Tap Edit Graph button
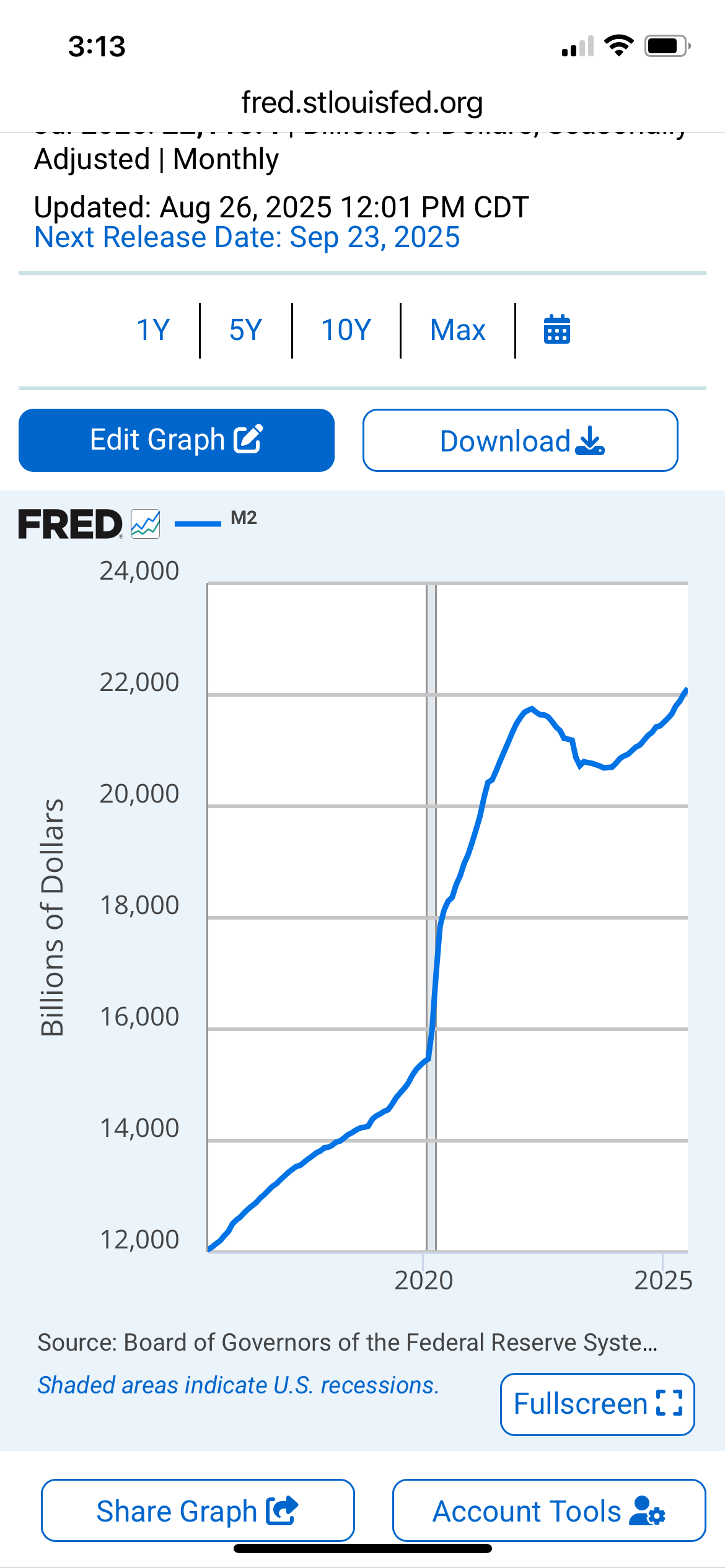This screenshot has height=1568, width=725. click(x=177, y=440)
